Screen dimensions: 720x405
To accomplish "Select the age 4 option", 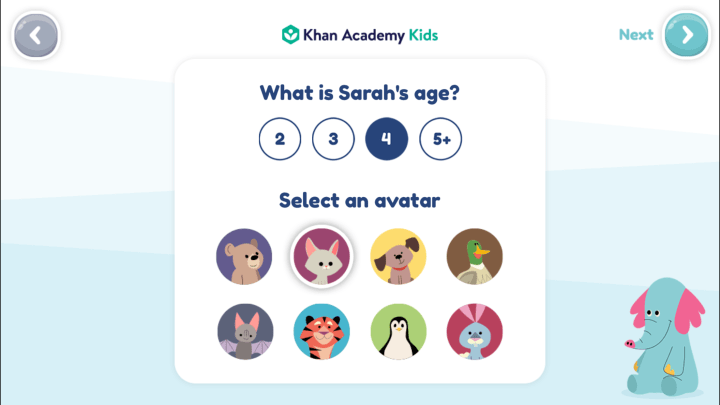I will point(387,139).
